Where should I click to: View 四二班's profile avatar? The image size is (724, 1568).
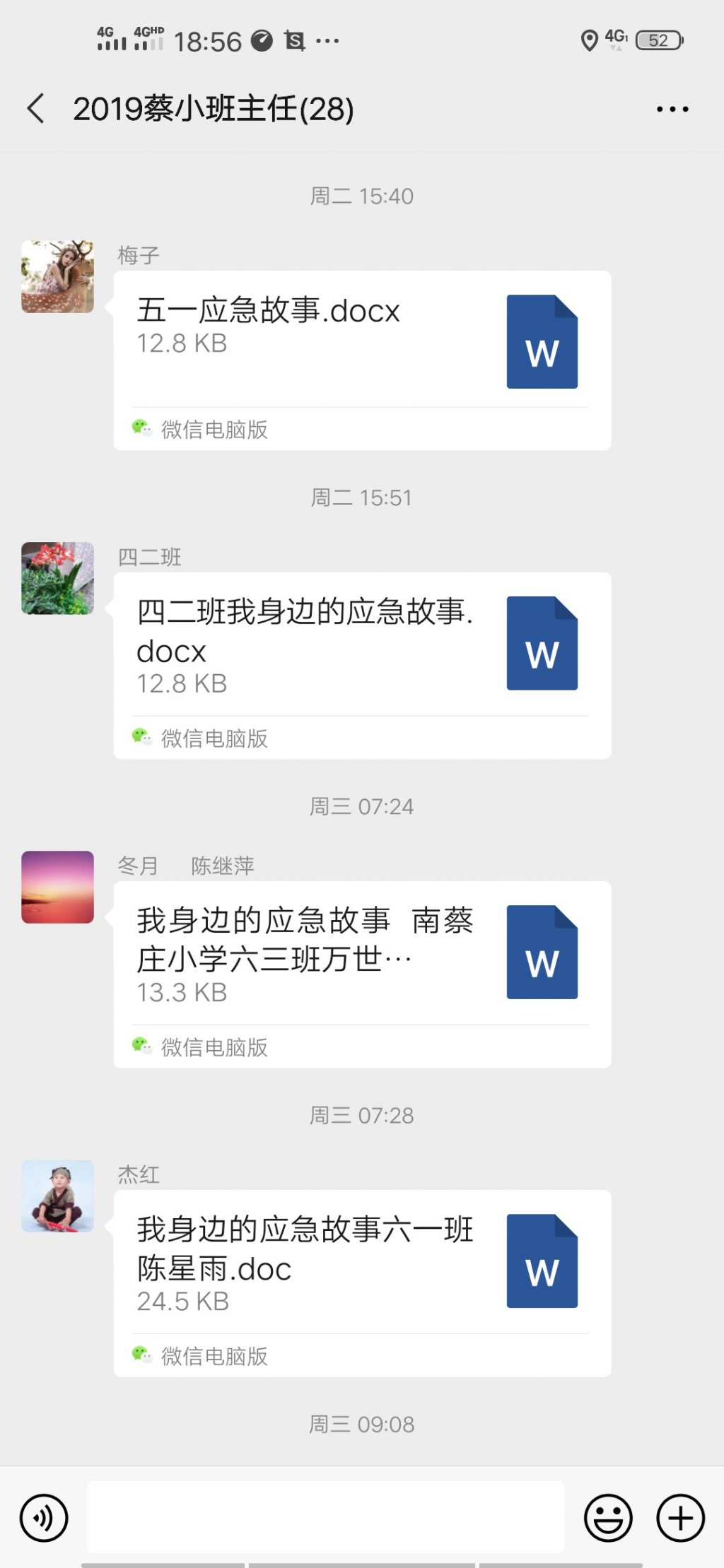57,578
